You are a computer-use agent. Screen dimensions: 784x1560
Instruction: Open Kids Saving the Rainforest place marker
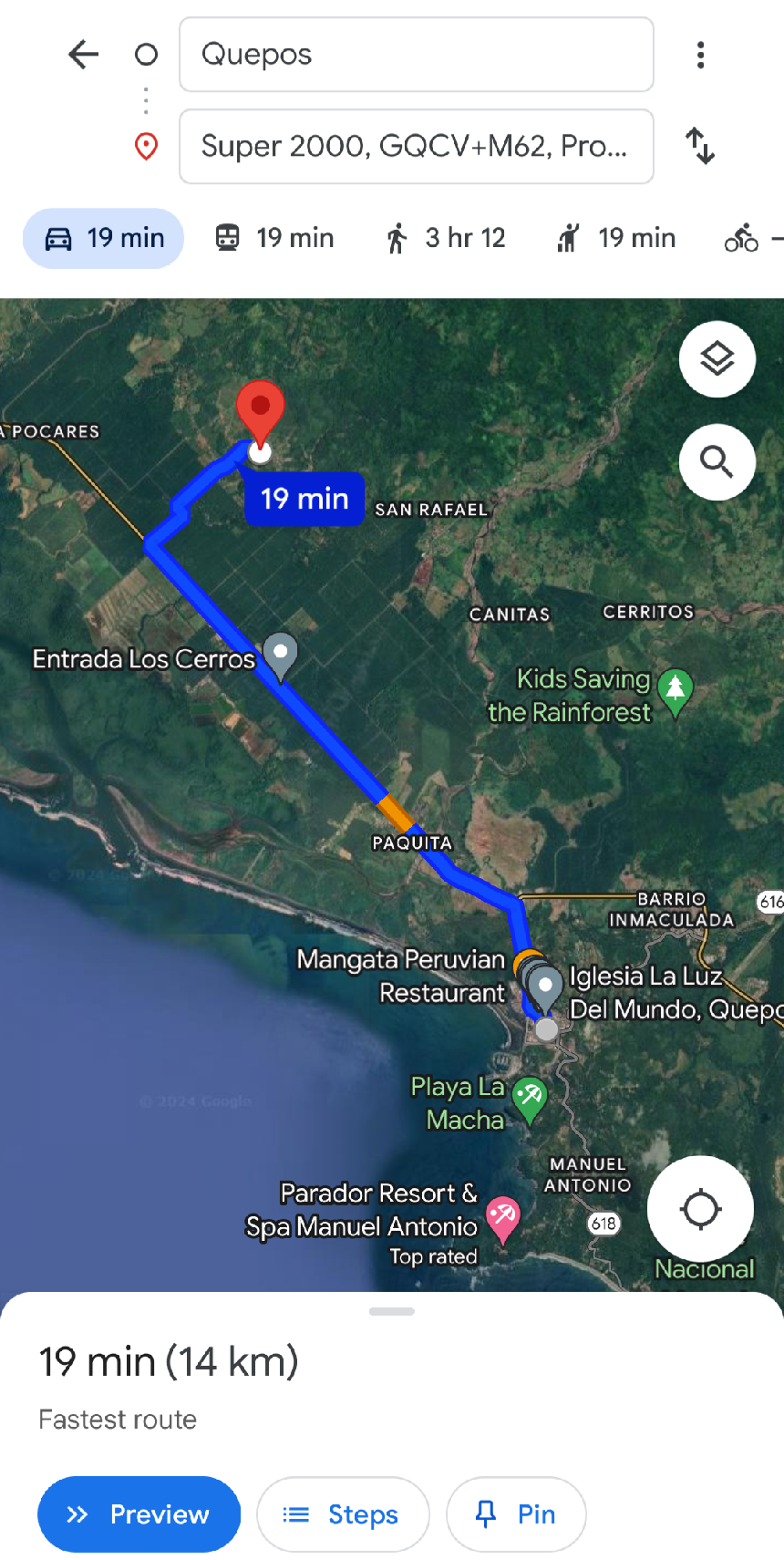[676, 690]
